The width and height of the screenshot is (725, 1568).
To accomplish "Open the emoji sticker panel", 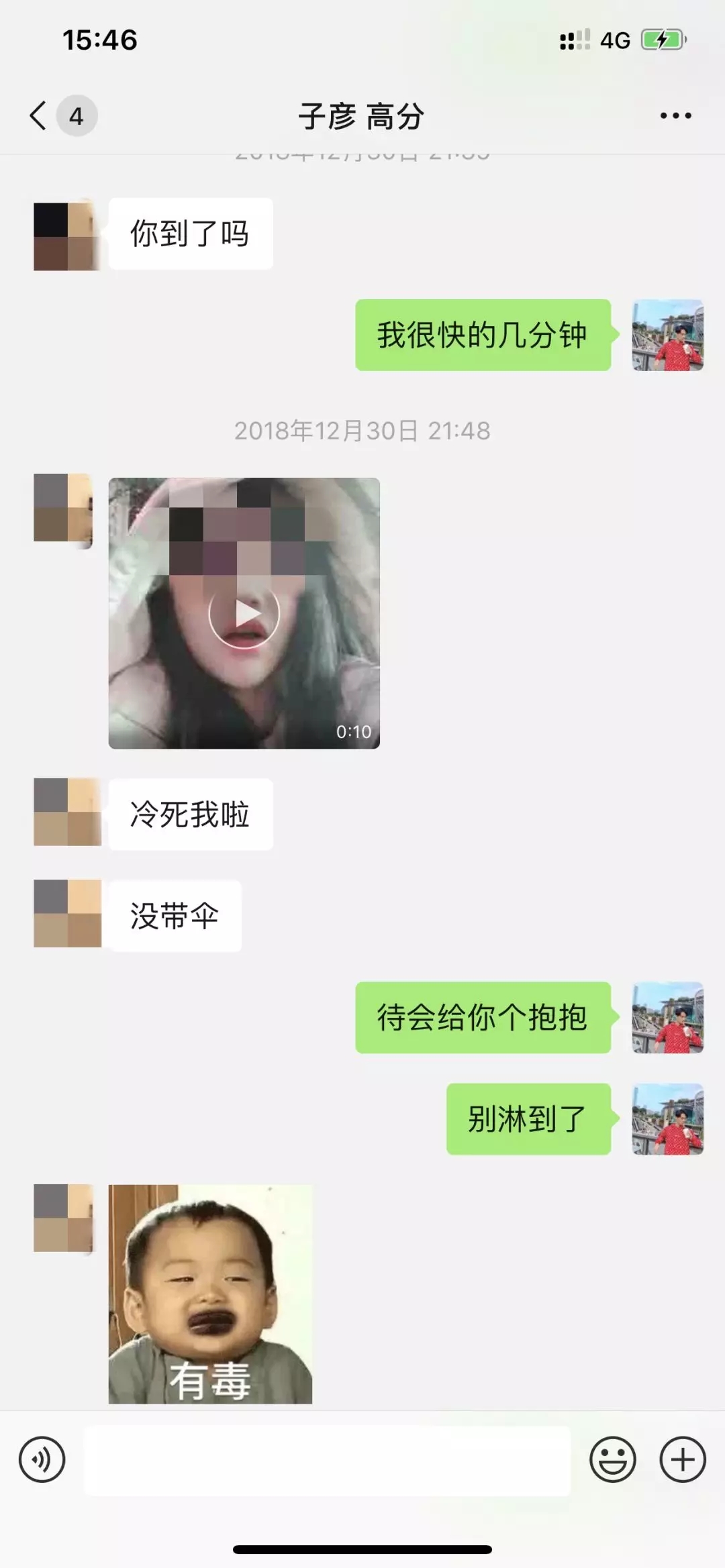I will coord(612,1459).
